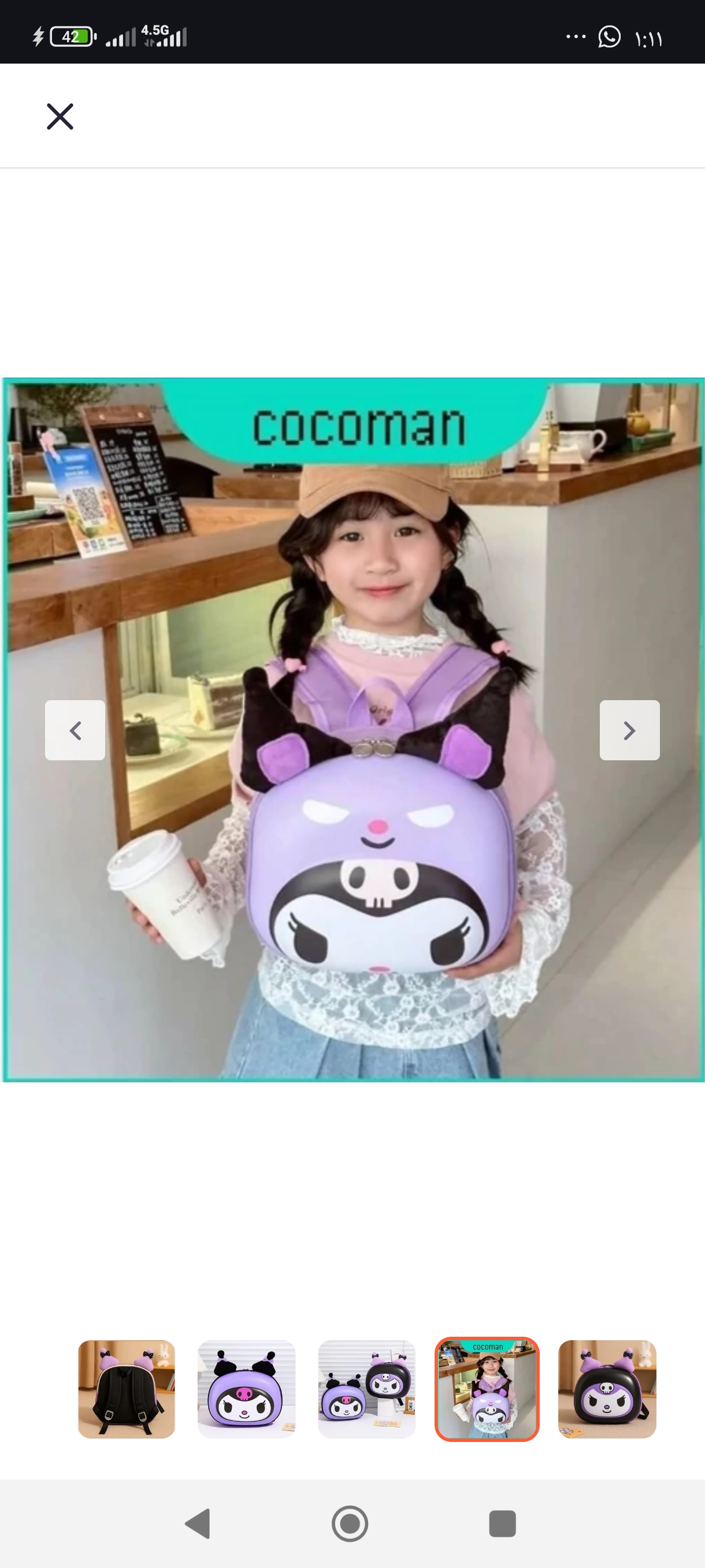Tap the system back button
This screenshot has width=705, height=1568.
pos(198,1523)
